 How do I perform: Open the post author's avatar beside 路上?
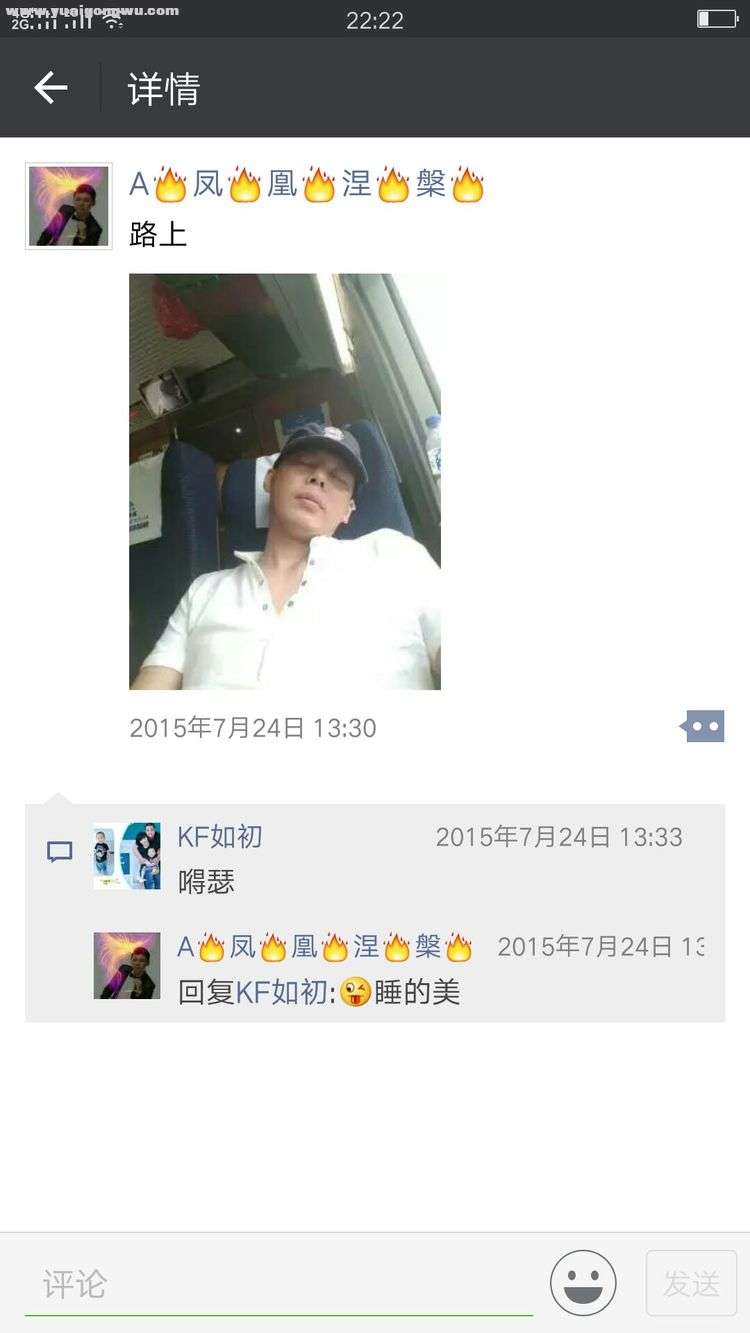[68, 206]
